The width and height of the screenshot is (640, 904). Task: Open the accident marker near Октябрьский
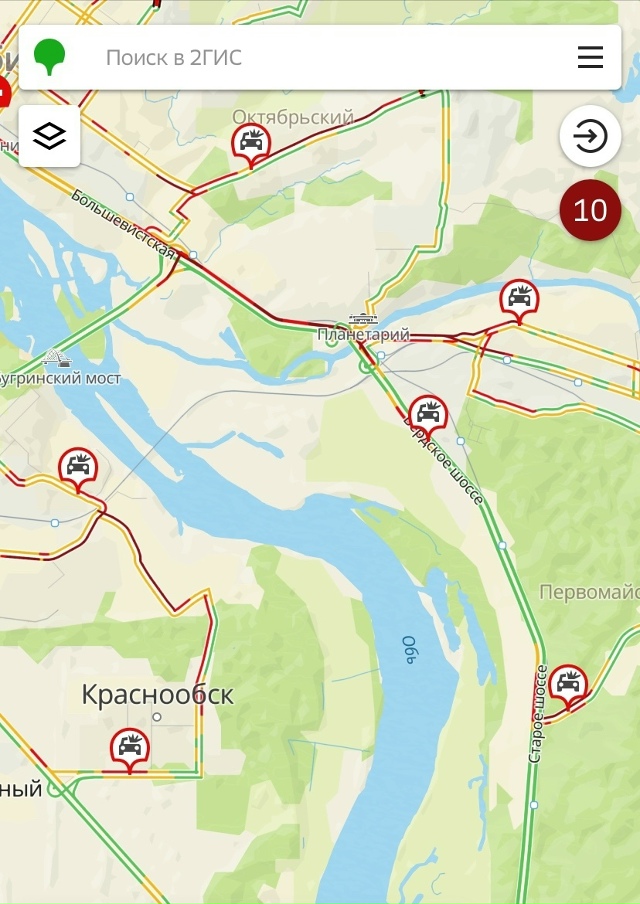(251, 143)
